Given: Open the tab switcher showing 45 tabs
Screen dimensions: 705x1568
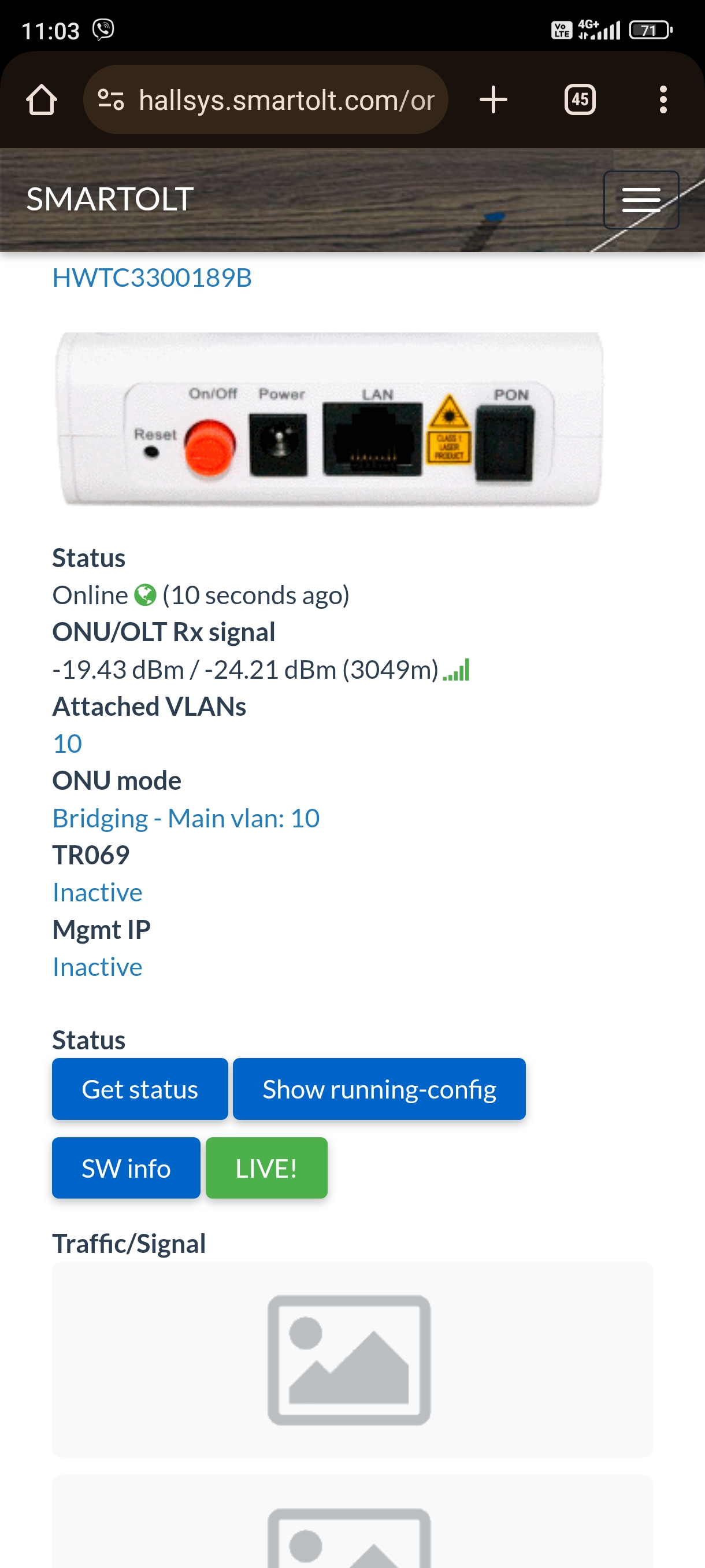Looking at the screenshot, I should pos(579,100).
